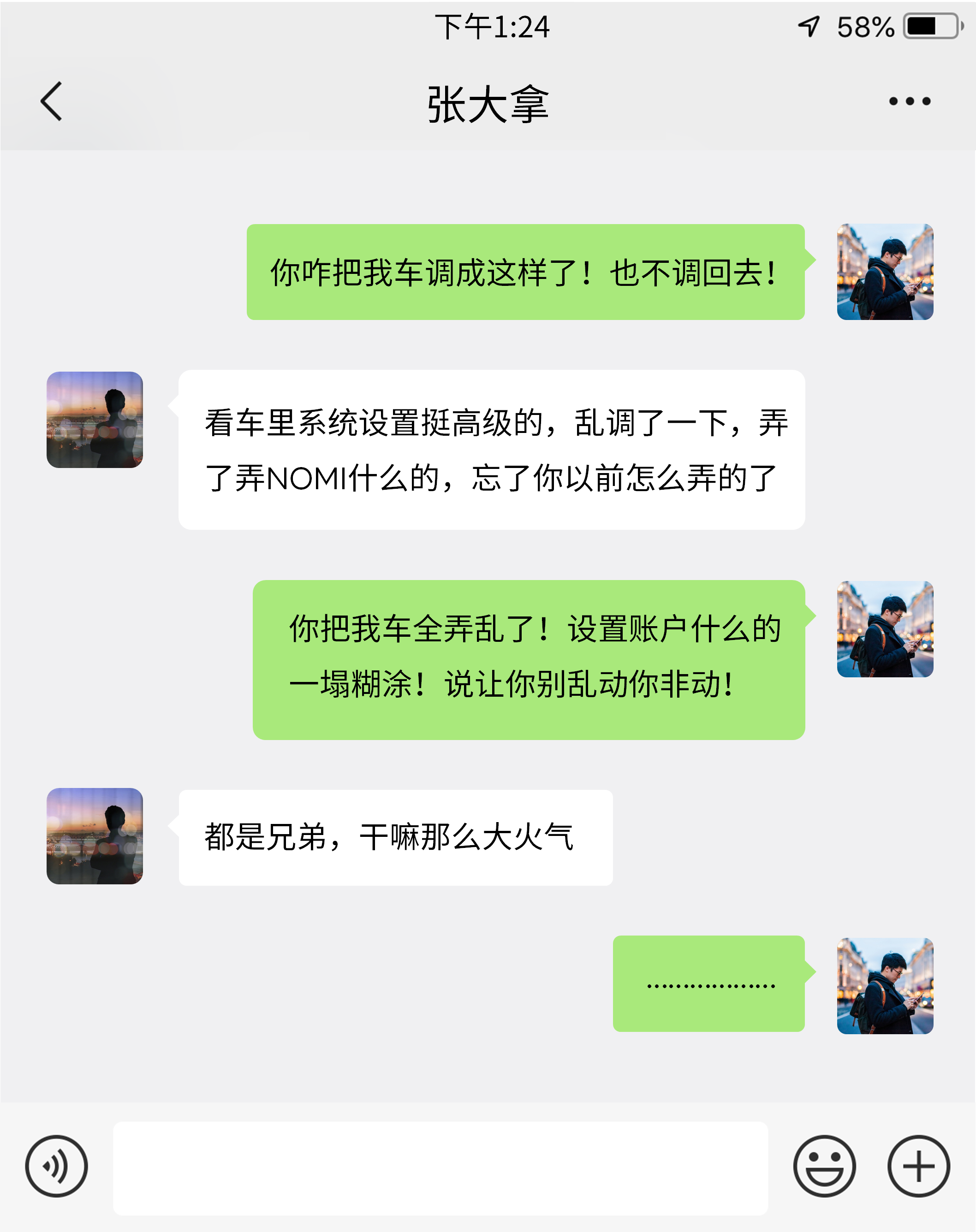976x1232 pixels.
Task: Go back from the 张大拿 chat
Action: [51, 101]
